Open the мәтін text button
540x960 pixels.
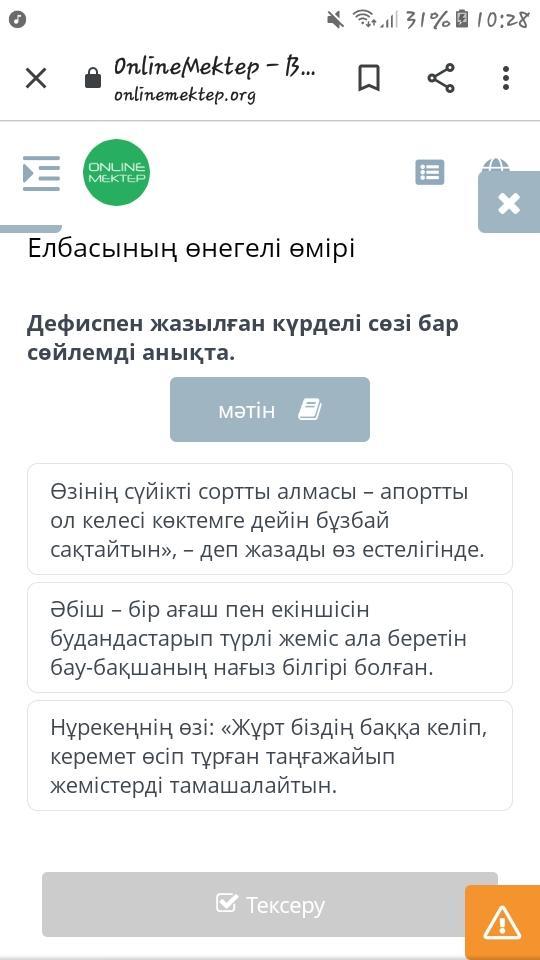(x=270, y=410)
